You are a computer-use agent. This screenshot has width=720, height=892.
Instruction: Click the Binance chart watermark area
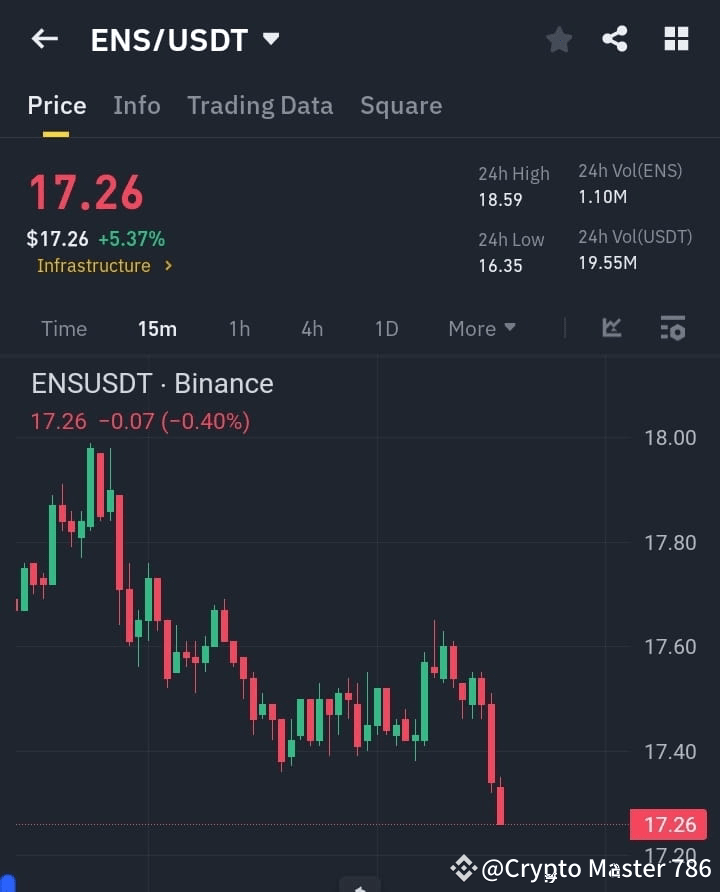pyautogui.click(x=152, y=383)
